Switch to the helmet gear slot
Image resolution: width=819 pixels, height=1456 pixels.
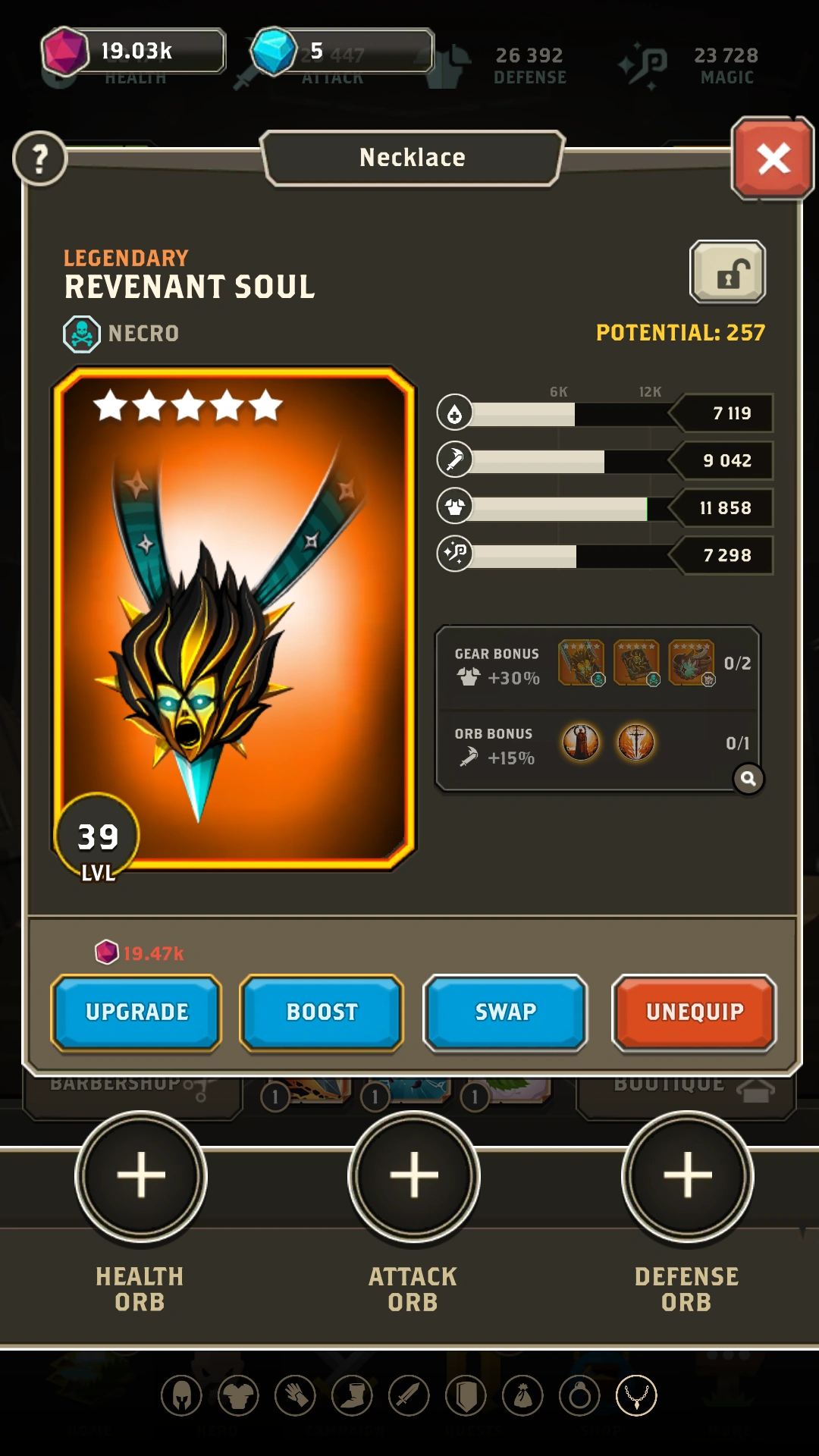tap(181, 1395)
